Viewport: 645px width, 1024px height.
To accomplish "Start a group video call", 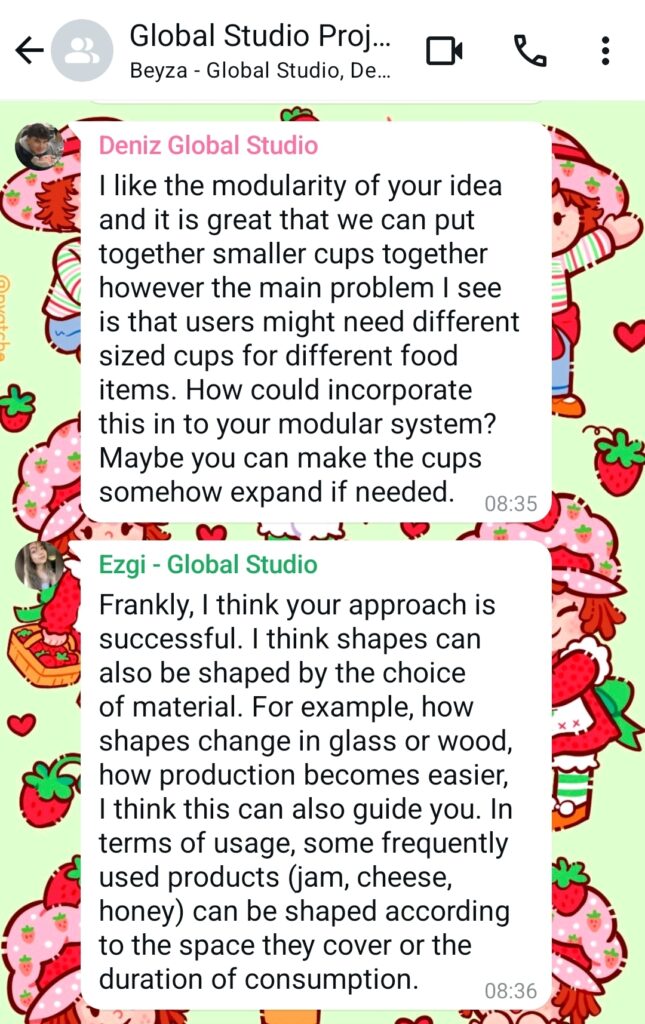I will (x=444, y=51).
